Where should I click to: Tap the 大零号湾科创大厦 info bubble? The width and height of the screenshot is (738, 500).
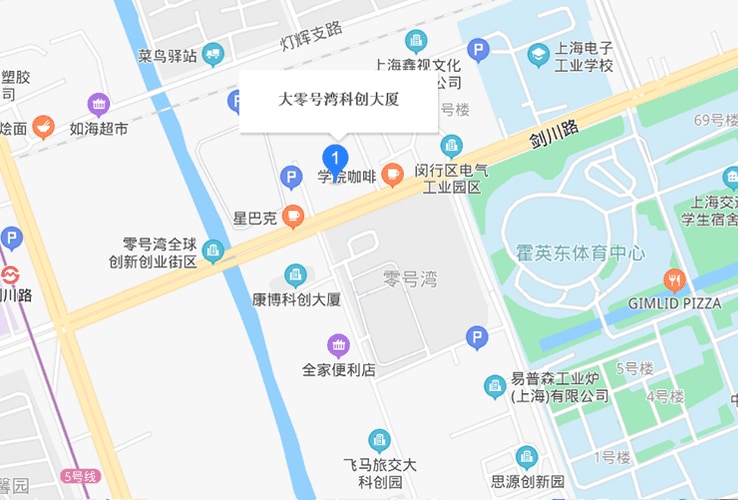338,101
